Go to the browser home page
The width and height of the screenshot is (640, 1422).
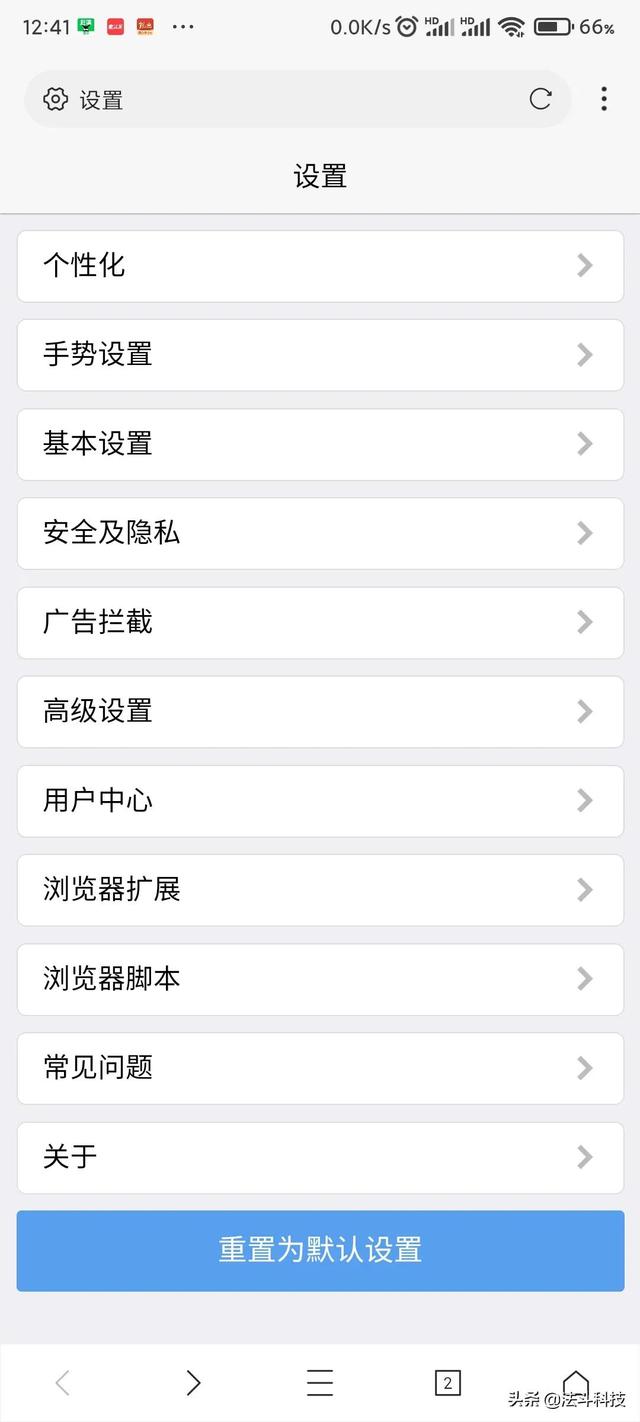click(x=576, y=1381)
